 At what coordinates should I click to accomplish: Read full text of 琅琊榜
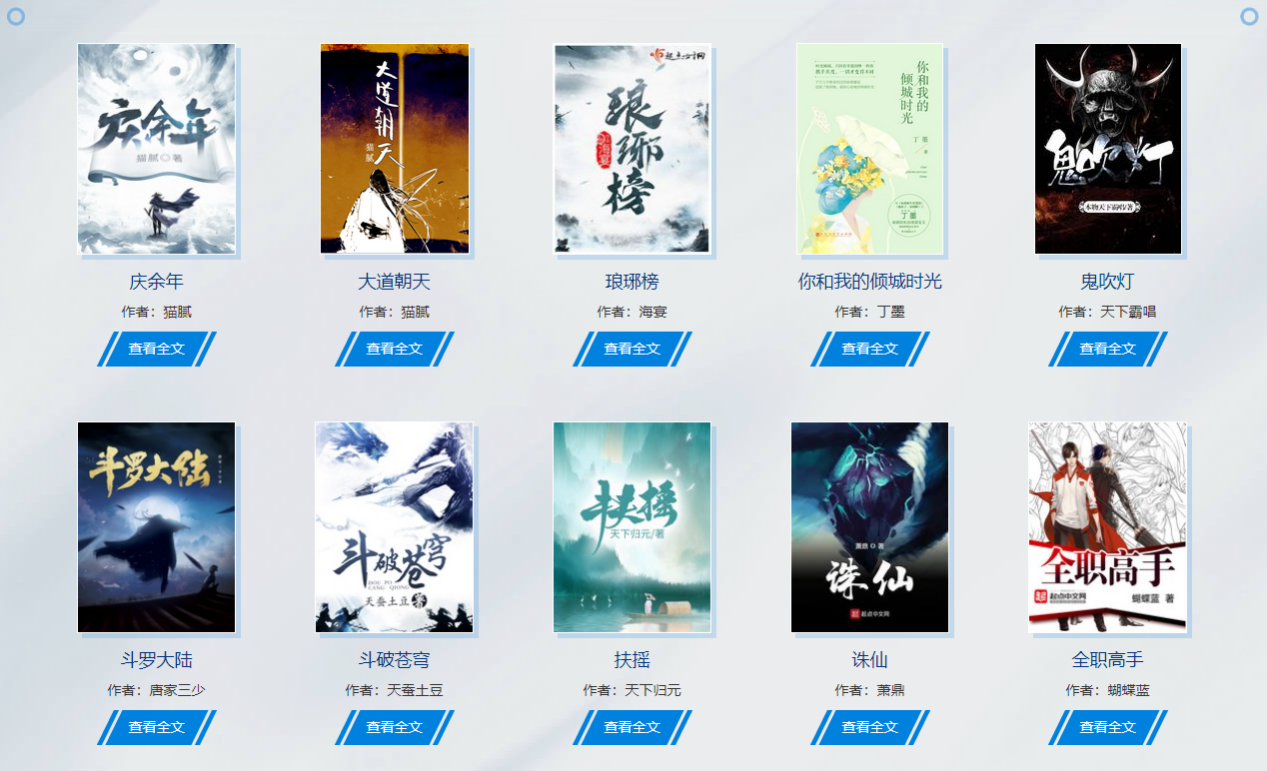coord(632,349)
